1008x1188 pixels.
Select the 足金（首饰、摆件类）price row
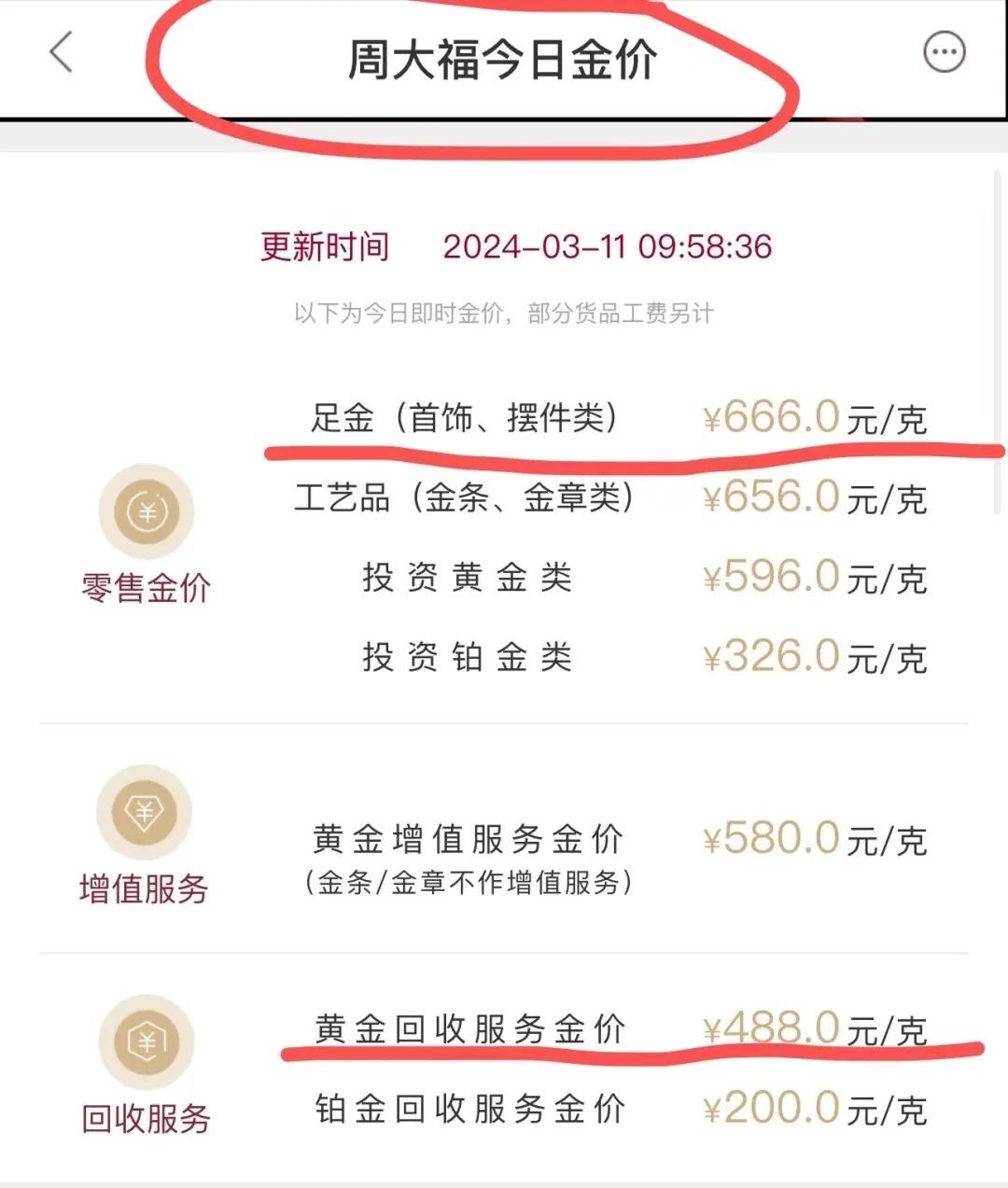click(x=467, y=416)
